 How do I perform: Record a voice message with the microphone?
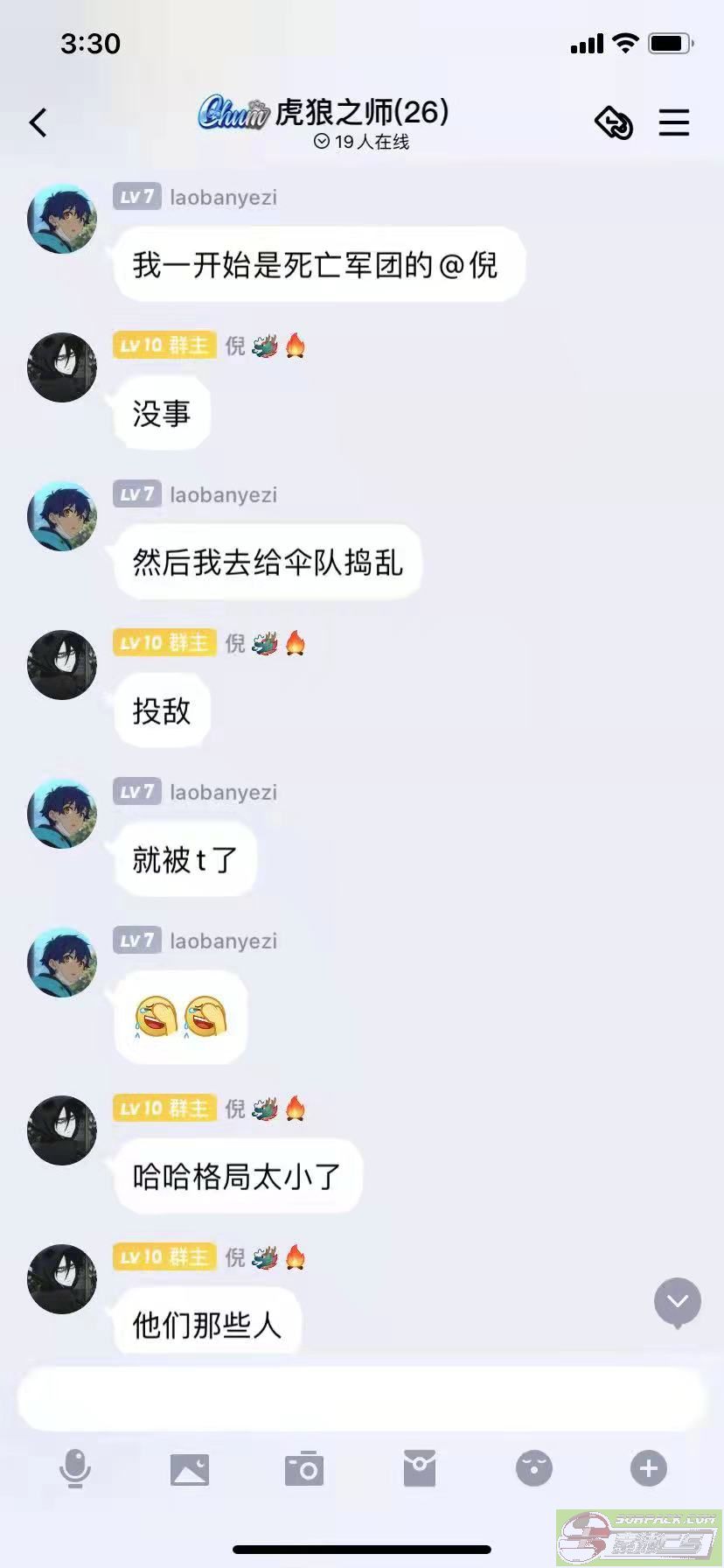pyautogui.click(x=75, y=1469)
